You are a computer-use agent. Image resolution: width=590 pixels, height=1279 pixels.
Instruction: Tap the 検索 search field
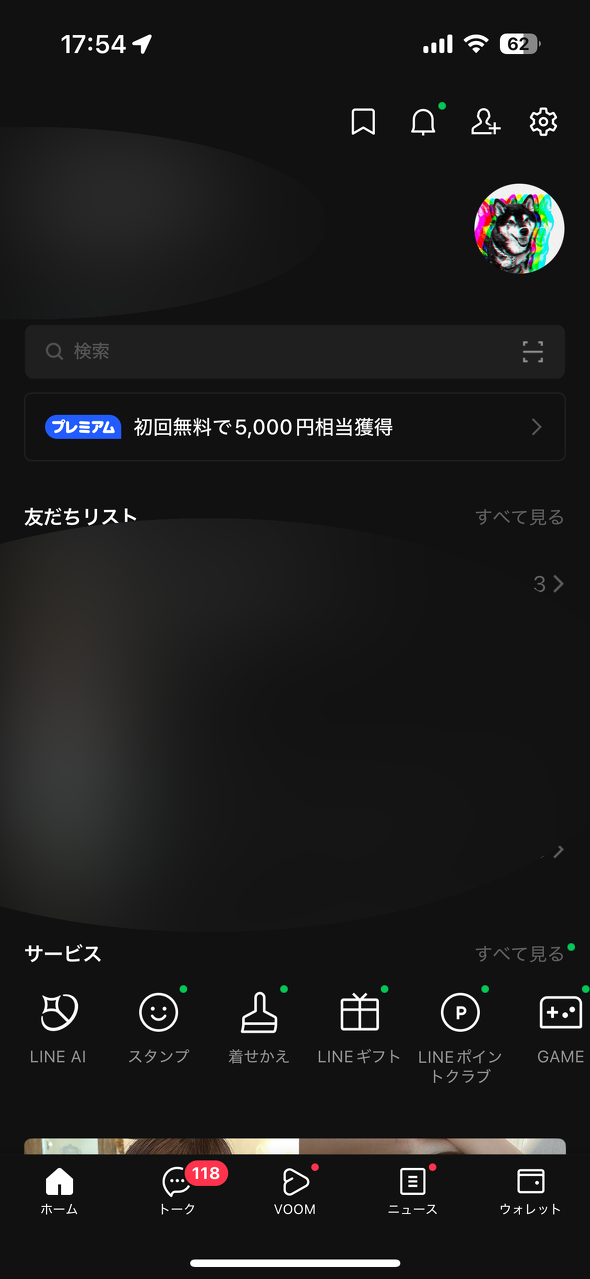click(295, 351)
